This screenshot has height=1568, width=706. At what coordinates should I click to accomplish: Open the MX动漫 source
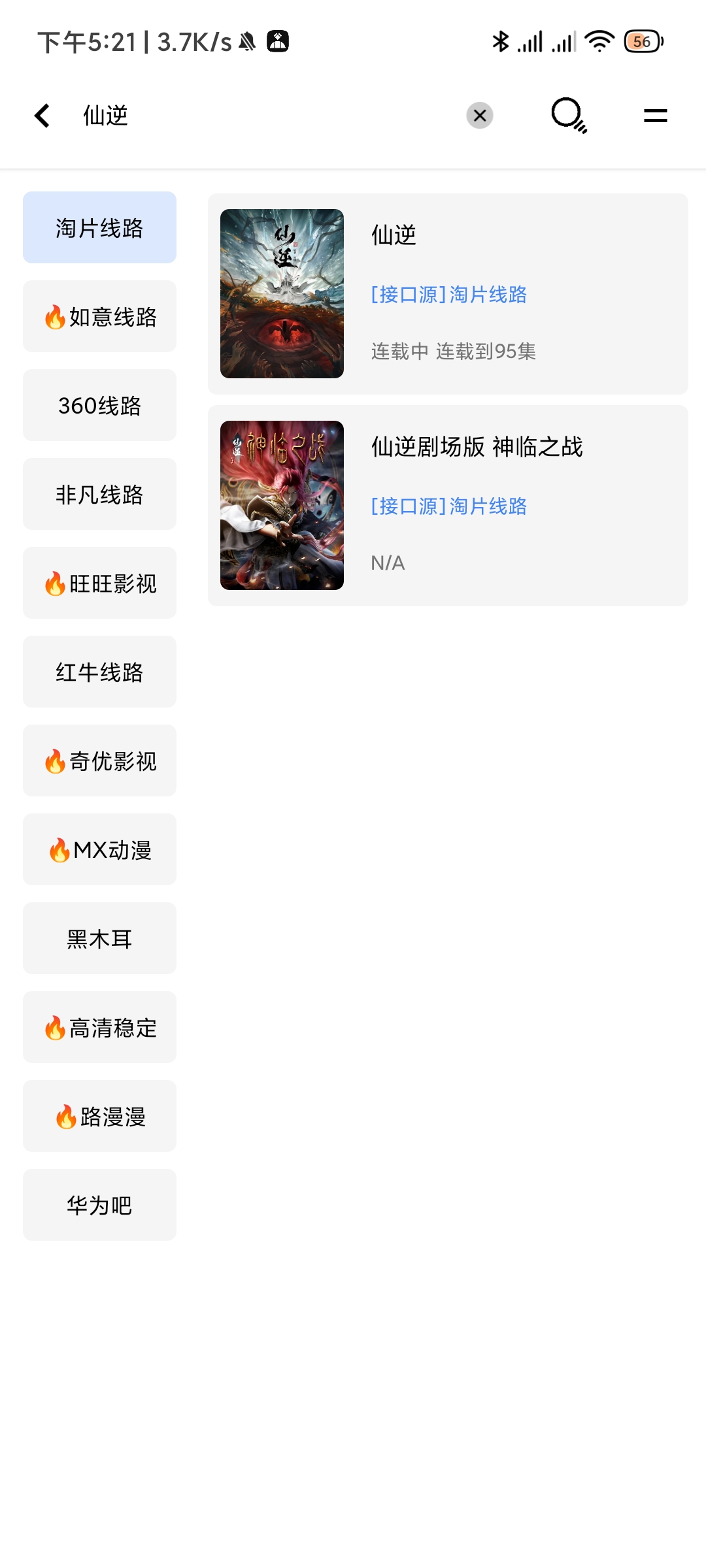99,849
